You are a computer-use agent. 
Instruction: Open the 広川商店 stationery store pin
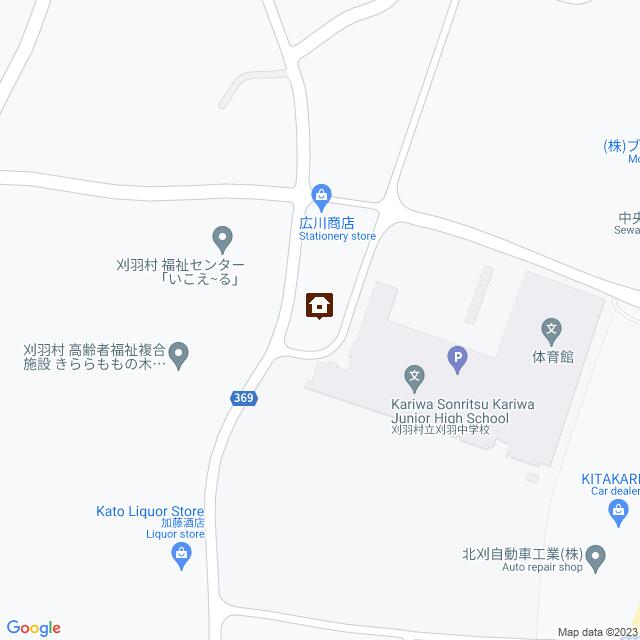pos(321,193)
